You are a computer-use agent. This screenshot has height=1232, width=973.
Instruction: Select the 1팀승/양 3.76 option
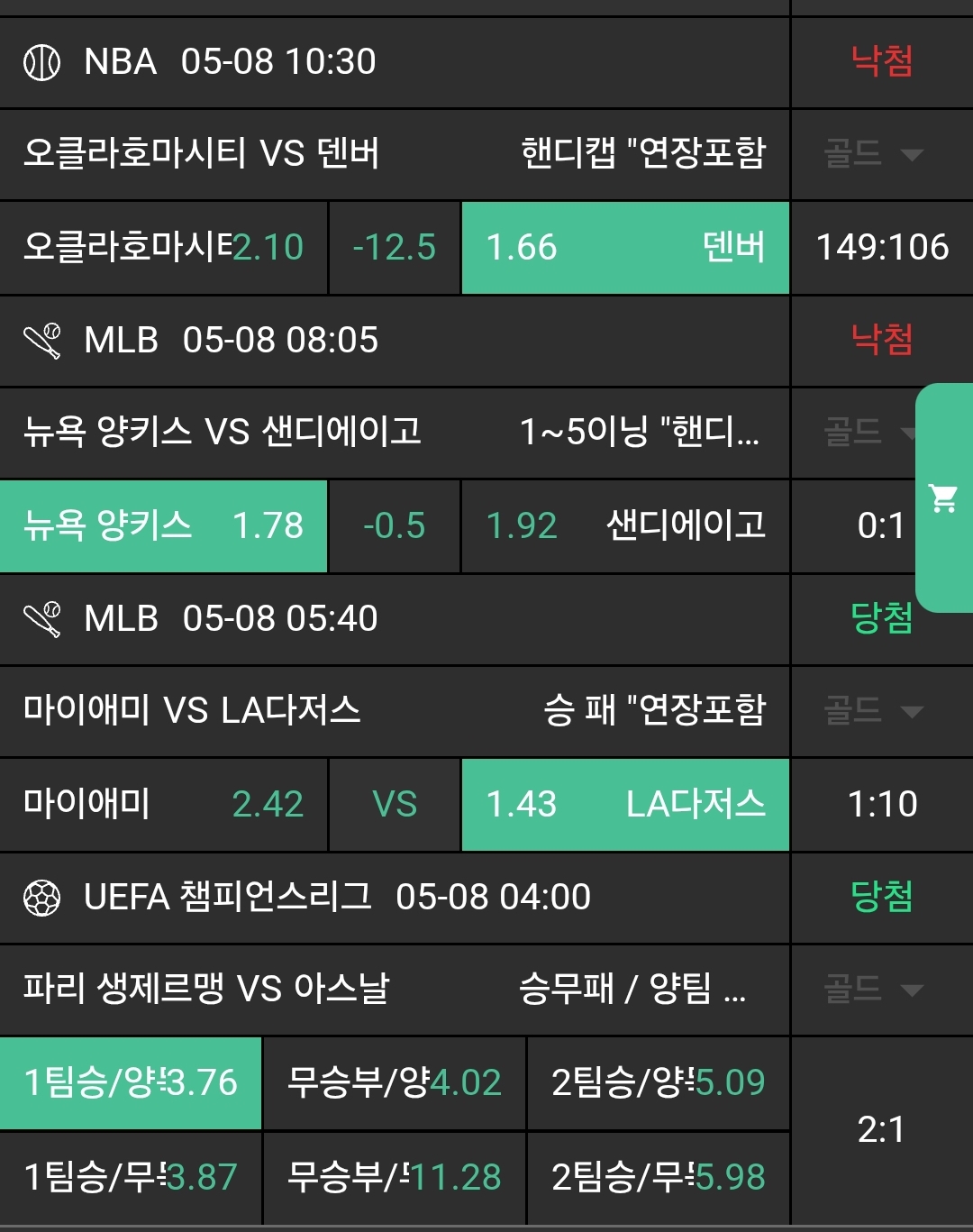click(131, 1082)
